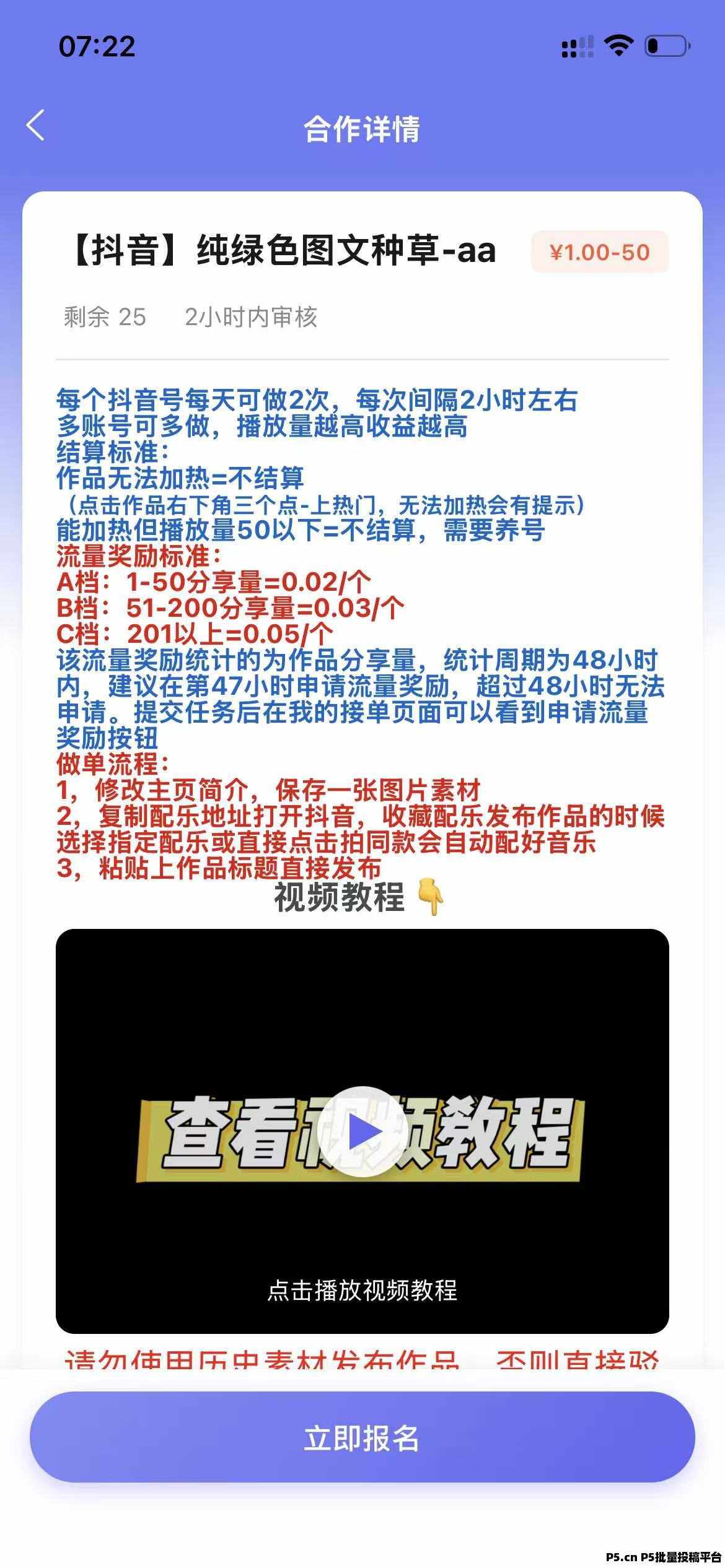Go back using the top-left arrow
This screenshot has width=725, height=1568.
click(35, 125)
